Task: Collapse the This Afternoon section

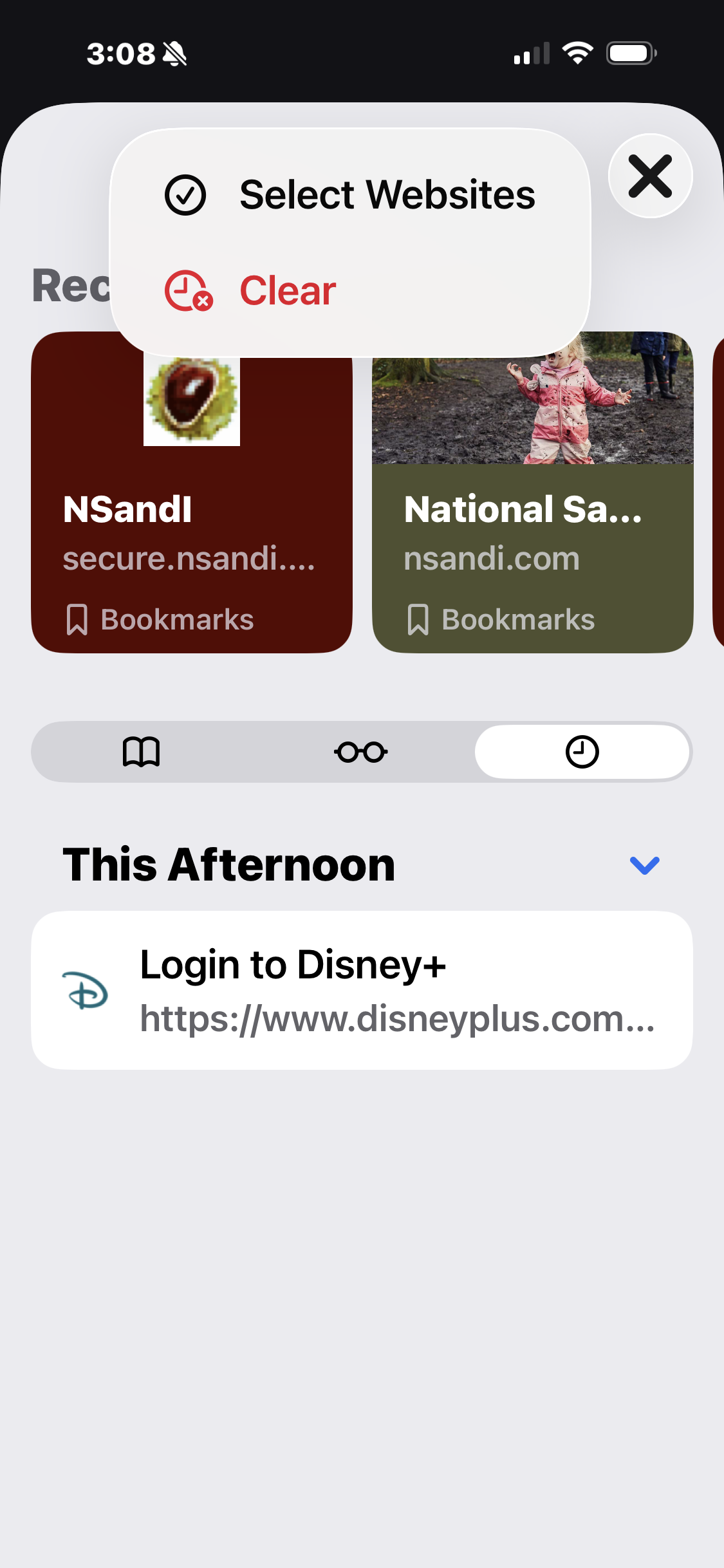Action: [644, 865]
